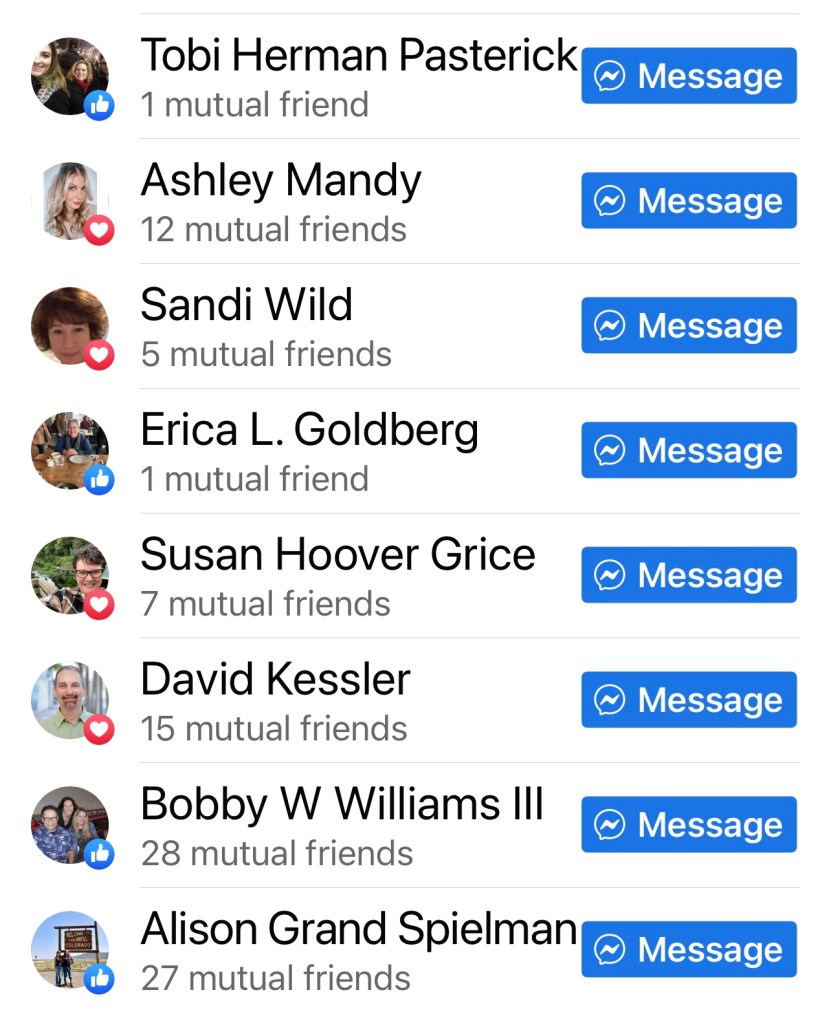
Task: Open Bobby W Williams III's profile
Action: (341, 804)
